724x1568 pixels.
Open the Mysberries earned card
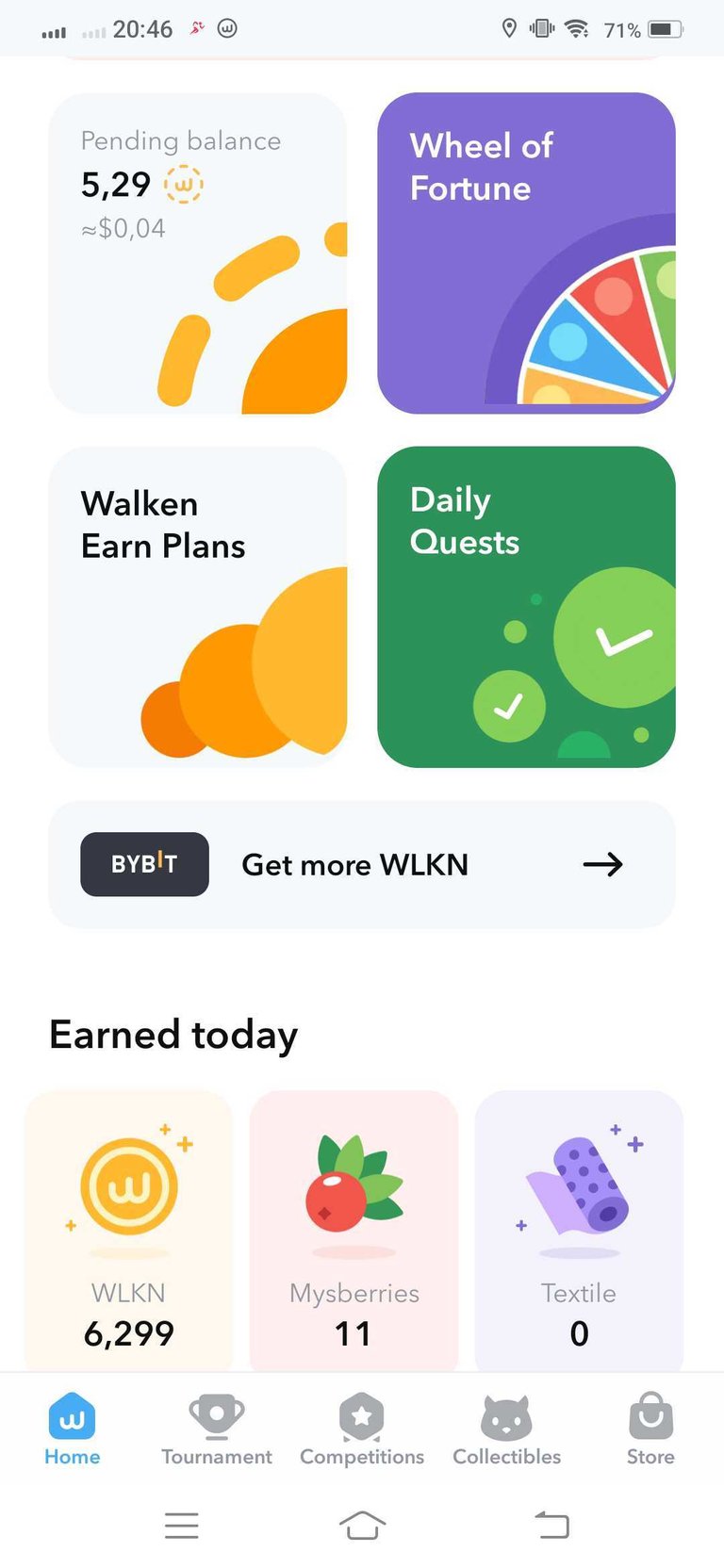[x=354, y=1231]
